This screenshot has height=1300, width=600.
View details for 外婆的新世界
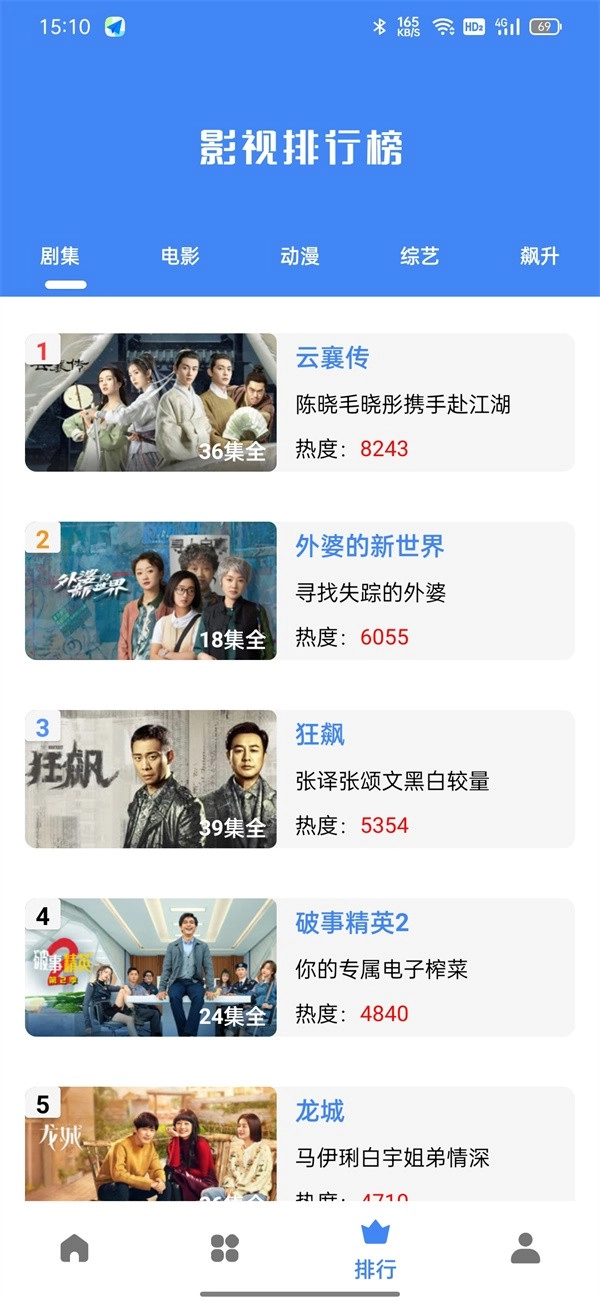click(300, 590)
